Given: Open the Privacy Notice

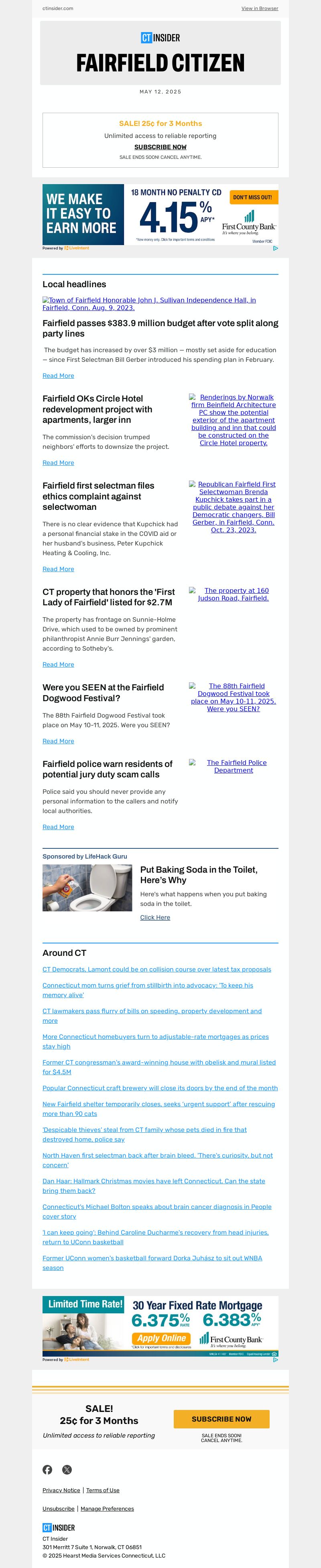Looking at the screenshot, I should pyautogui.click(x=61, y=1490).
